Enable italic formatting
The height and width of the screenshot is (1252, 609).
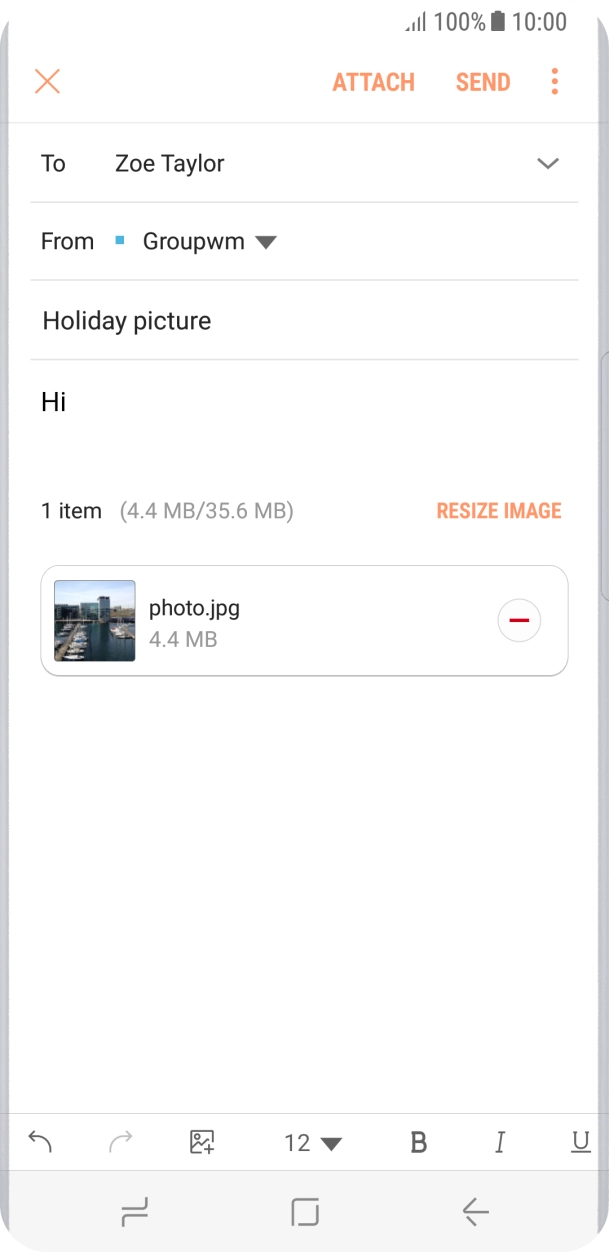500,1143
